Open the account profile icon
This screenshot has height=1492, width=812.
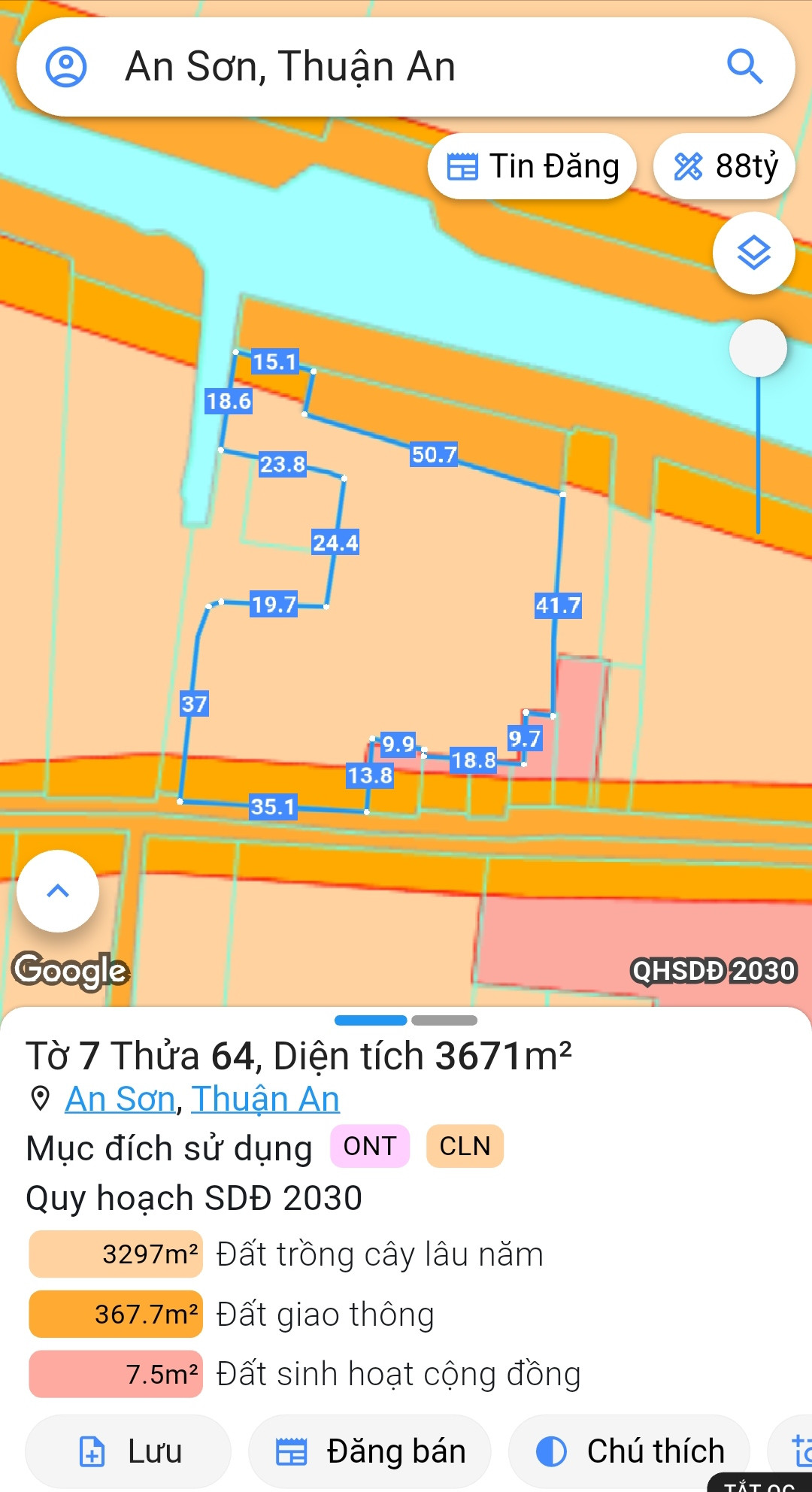coord(66,67)
